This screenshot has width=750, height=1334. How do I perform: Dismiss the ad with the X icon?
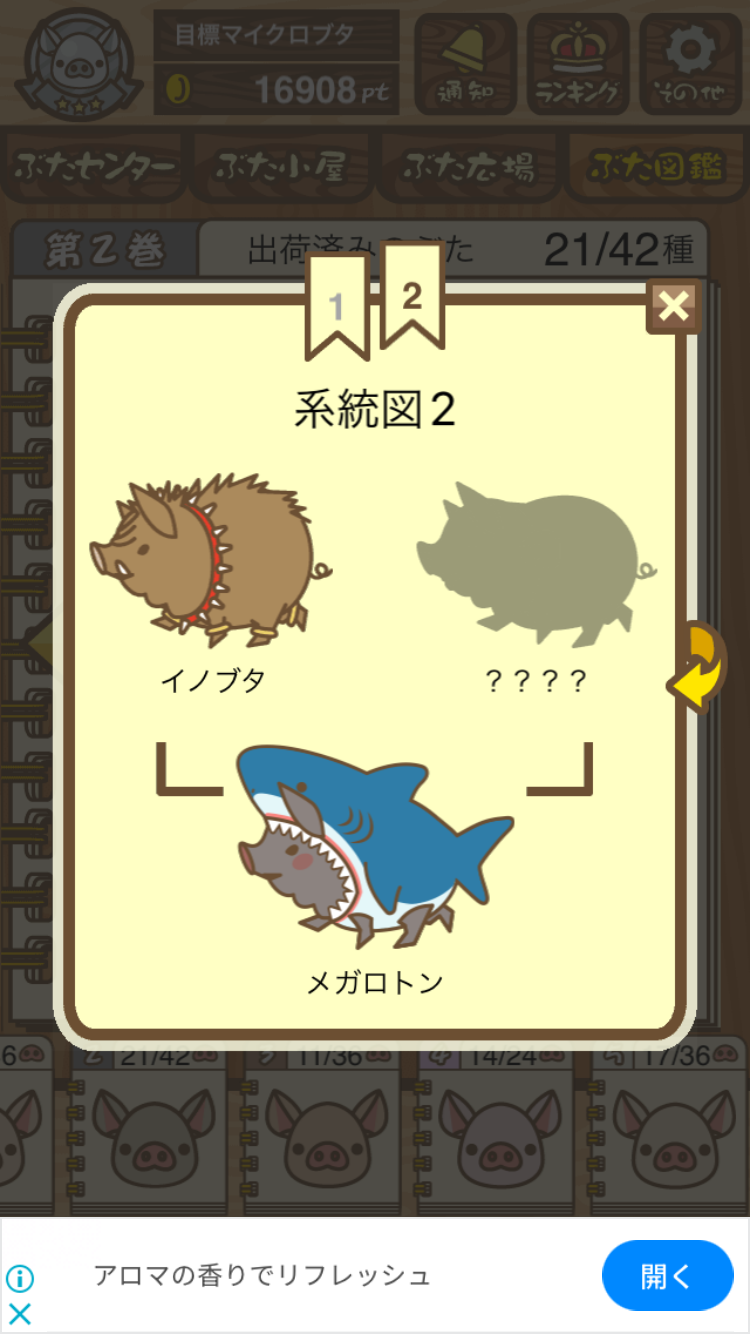(20, 1313)
